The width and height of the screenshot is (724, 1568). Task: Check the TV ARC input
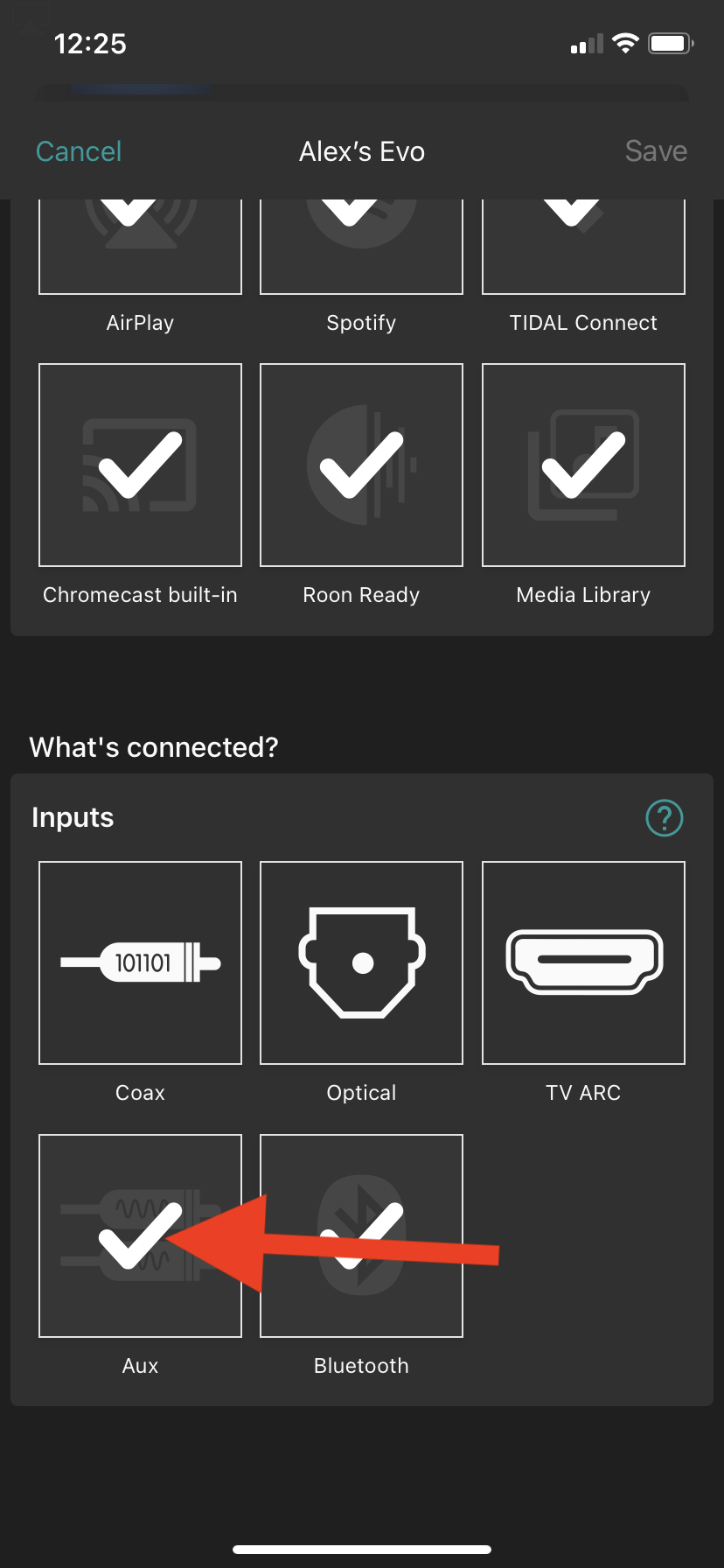[x=583, y=962]
